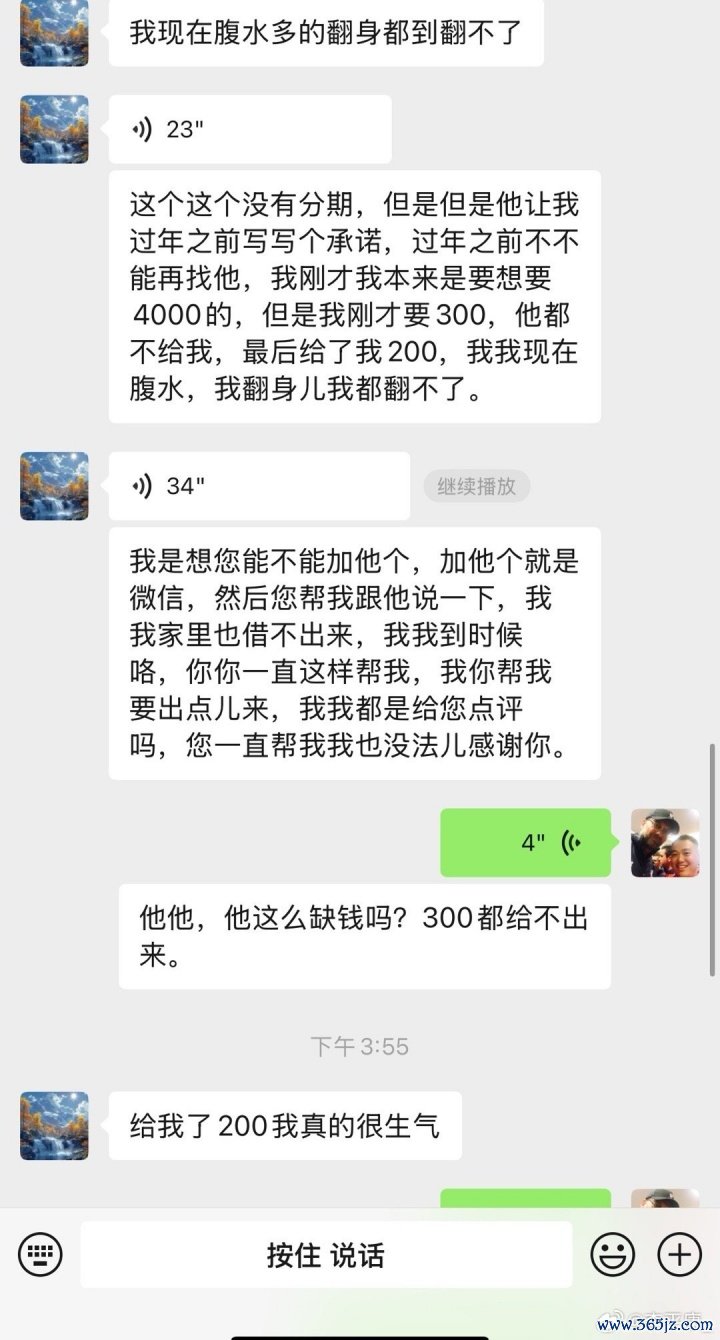Open the plus attachment menu
Screen dimensions: 720x1340
[679, 1254]
